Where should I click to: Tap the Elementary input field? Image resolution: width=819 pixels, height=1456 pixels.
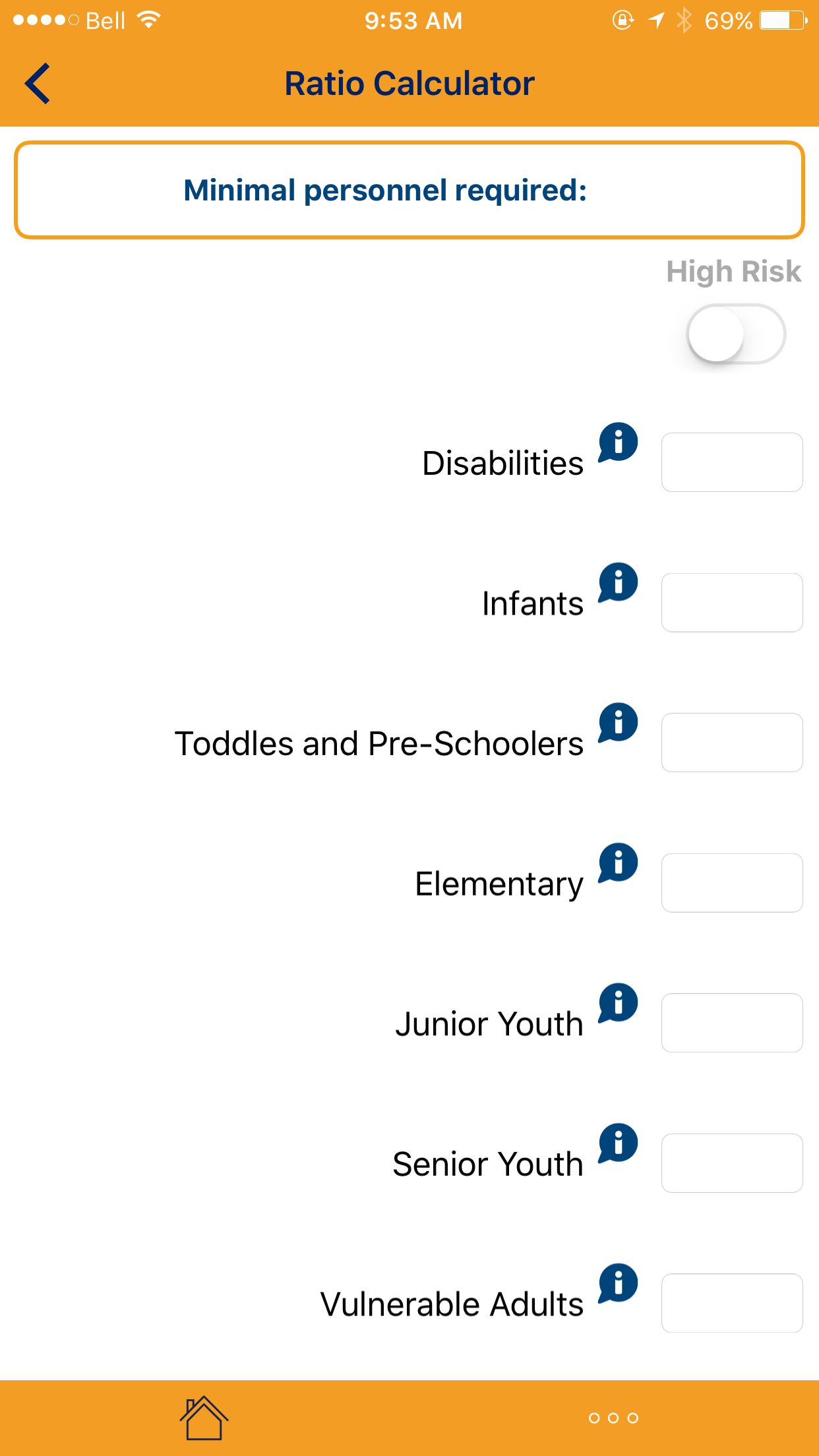click(732, 883)
